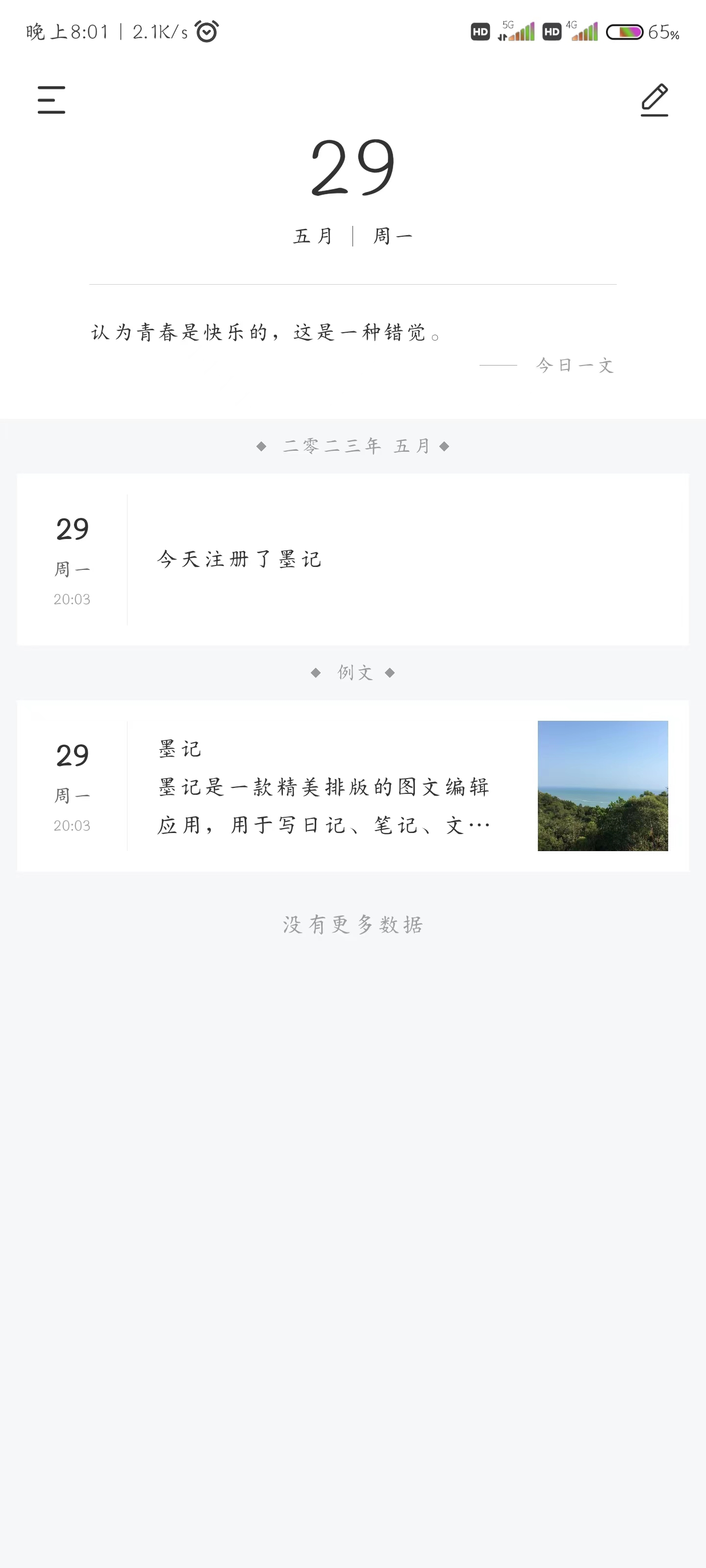Viewport: 706px width, 1568px height.
Task: Click the 20:03 timestamp on the first entry
Action: tap(73, 598)
